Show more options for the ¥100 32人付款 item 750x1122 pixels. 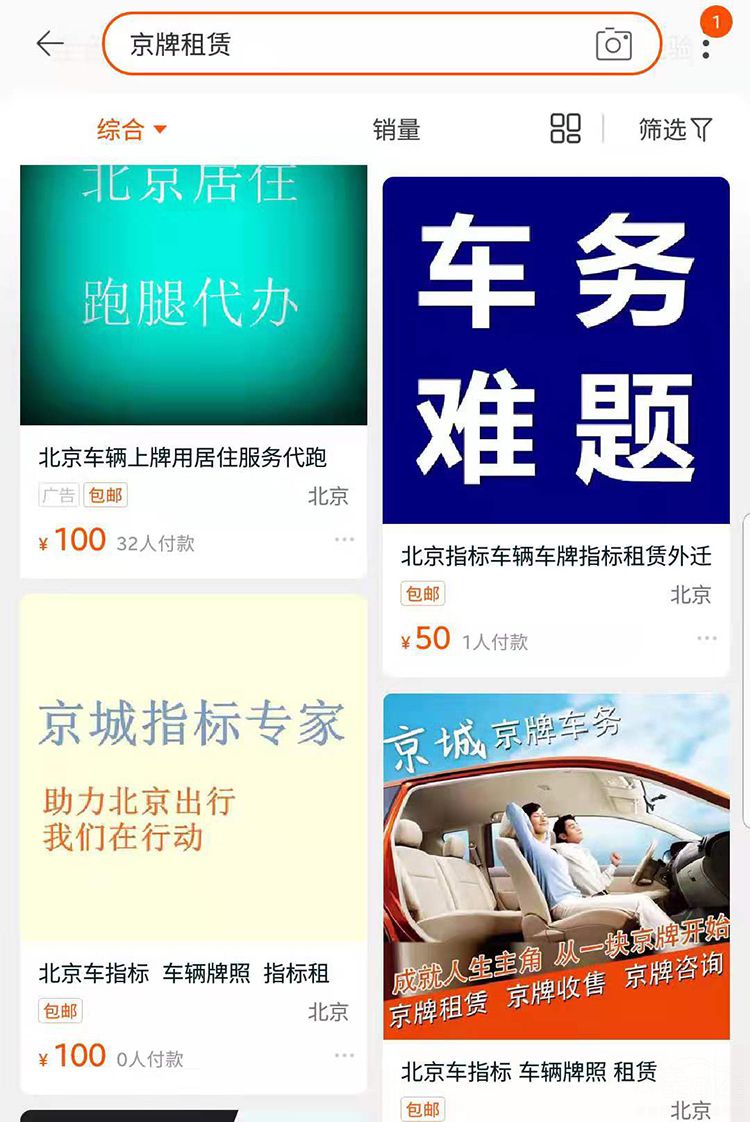344,540
